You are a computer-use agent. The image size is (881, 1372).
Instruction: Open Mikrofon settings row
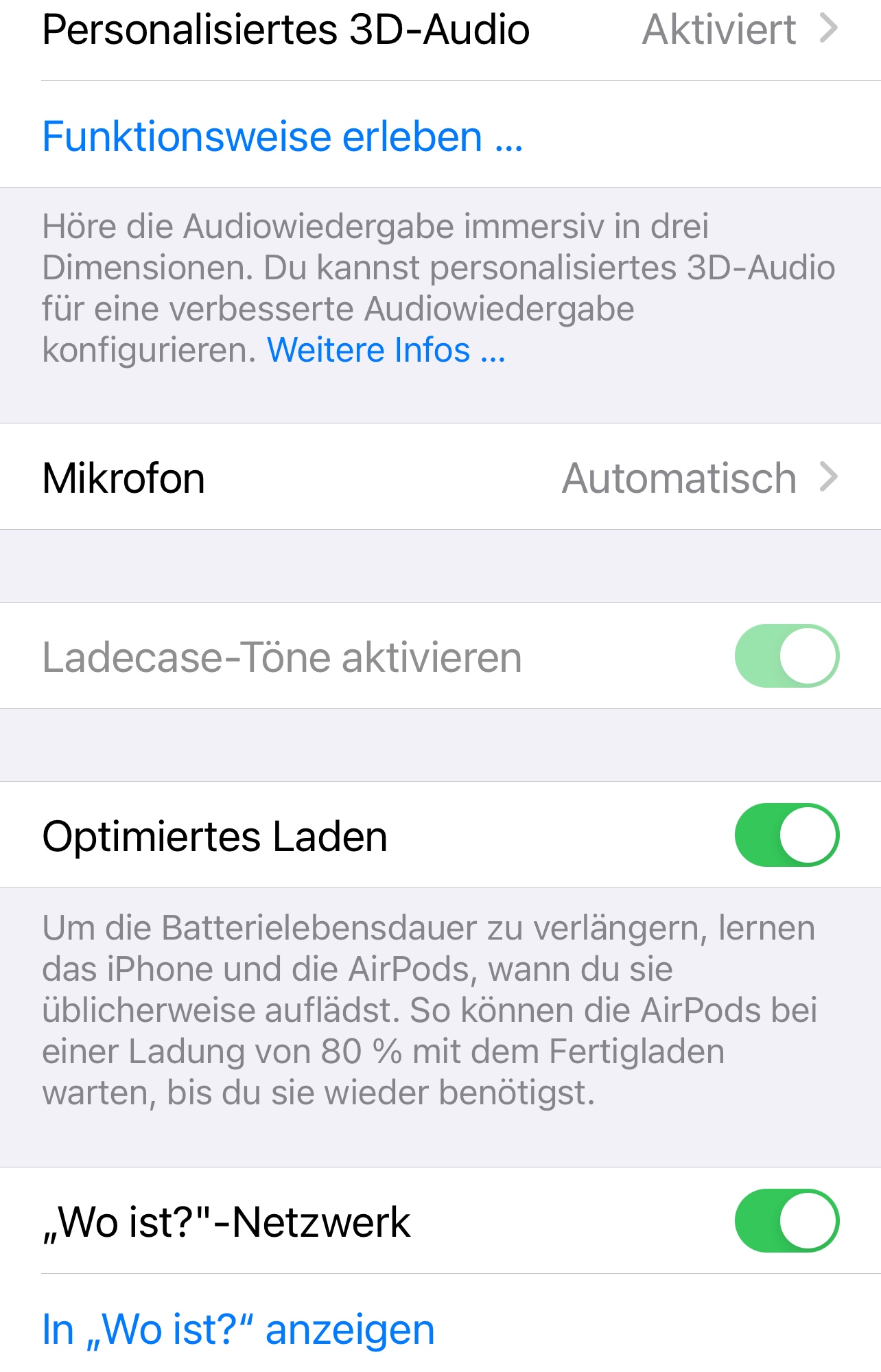click(x=439, y=478)
